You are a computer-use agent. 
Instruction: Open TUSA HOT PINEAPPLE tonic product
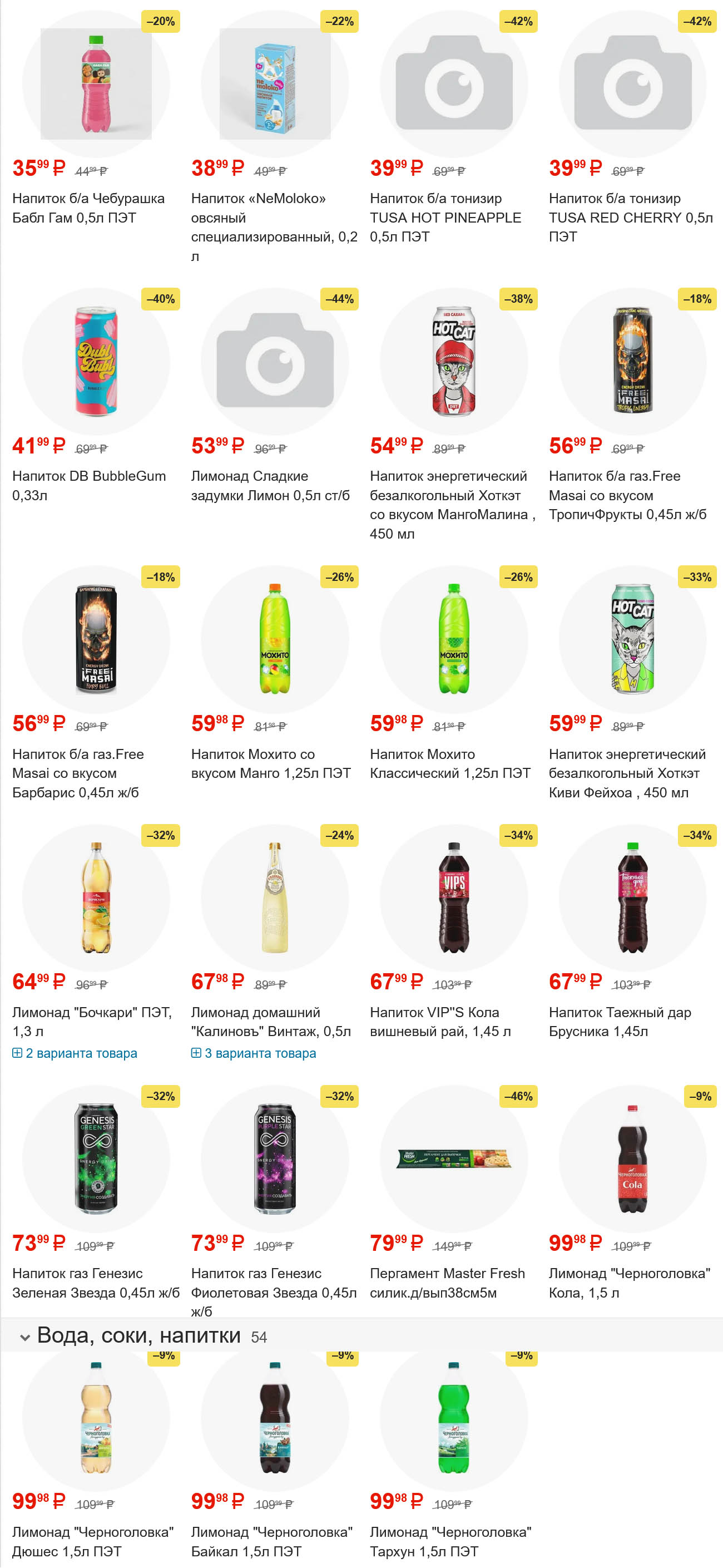445,218
